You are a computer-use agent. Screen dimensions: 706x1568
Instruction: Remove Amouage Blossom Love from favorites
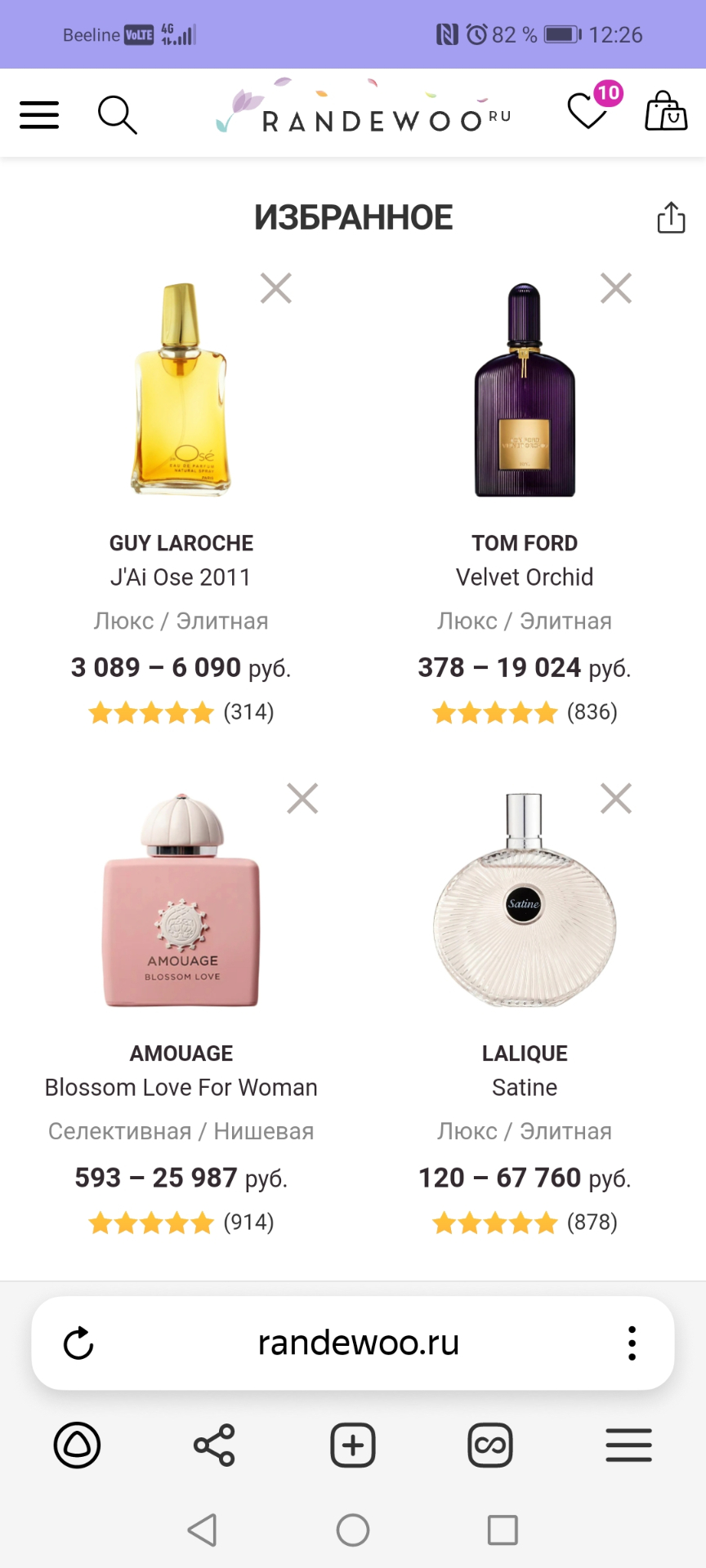click(x=302, y=799)
